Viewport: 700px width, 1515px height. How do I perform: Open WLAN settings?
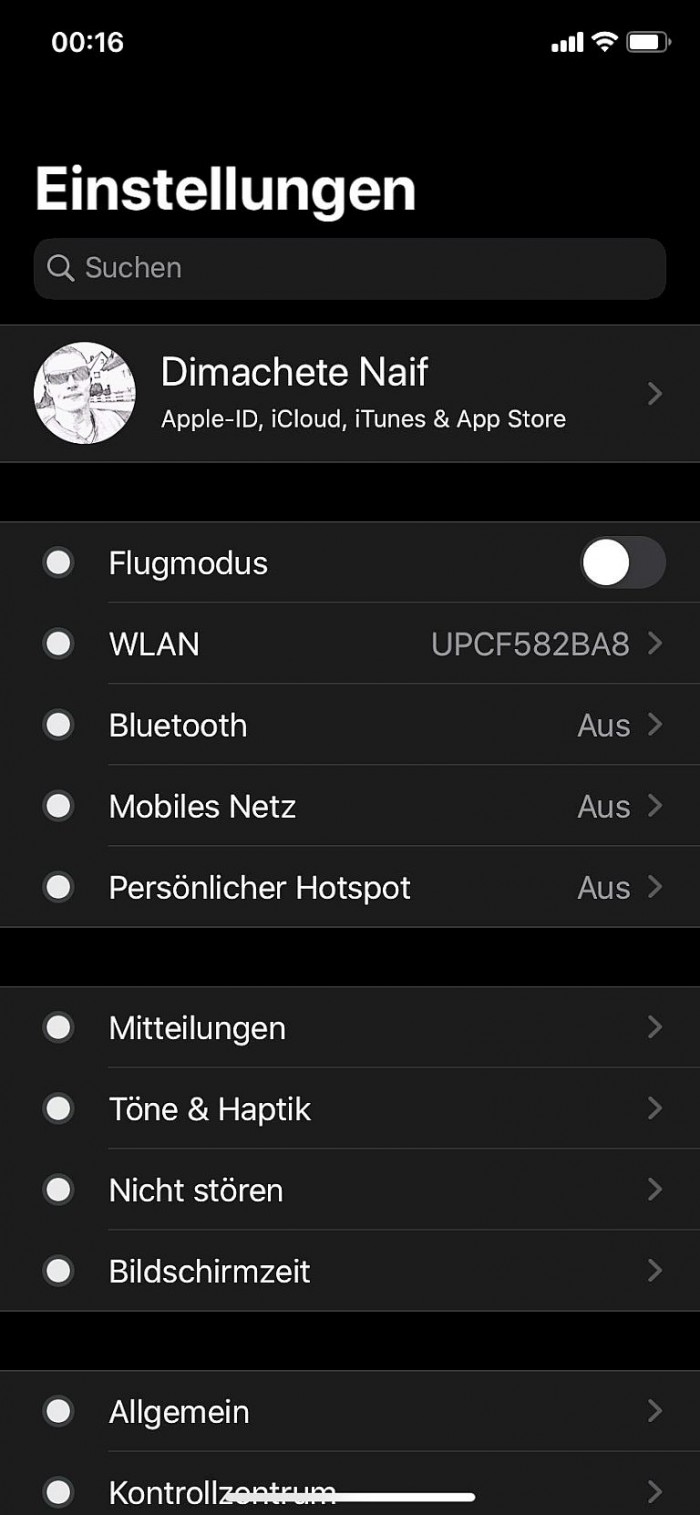(350, 644)
